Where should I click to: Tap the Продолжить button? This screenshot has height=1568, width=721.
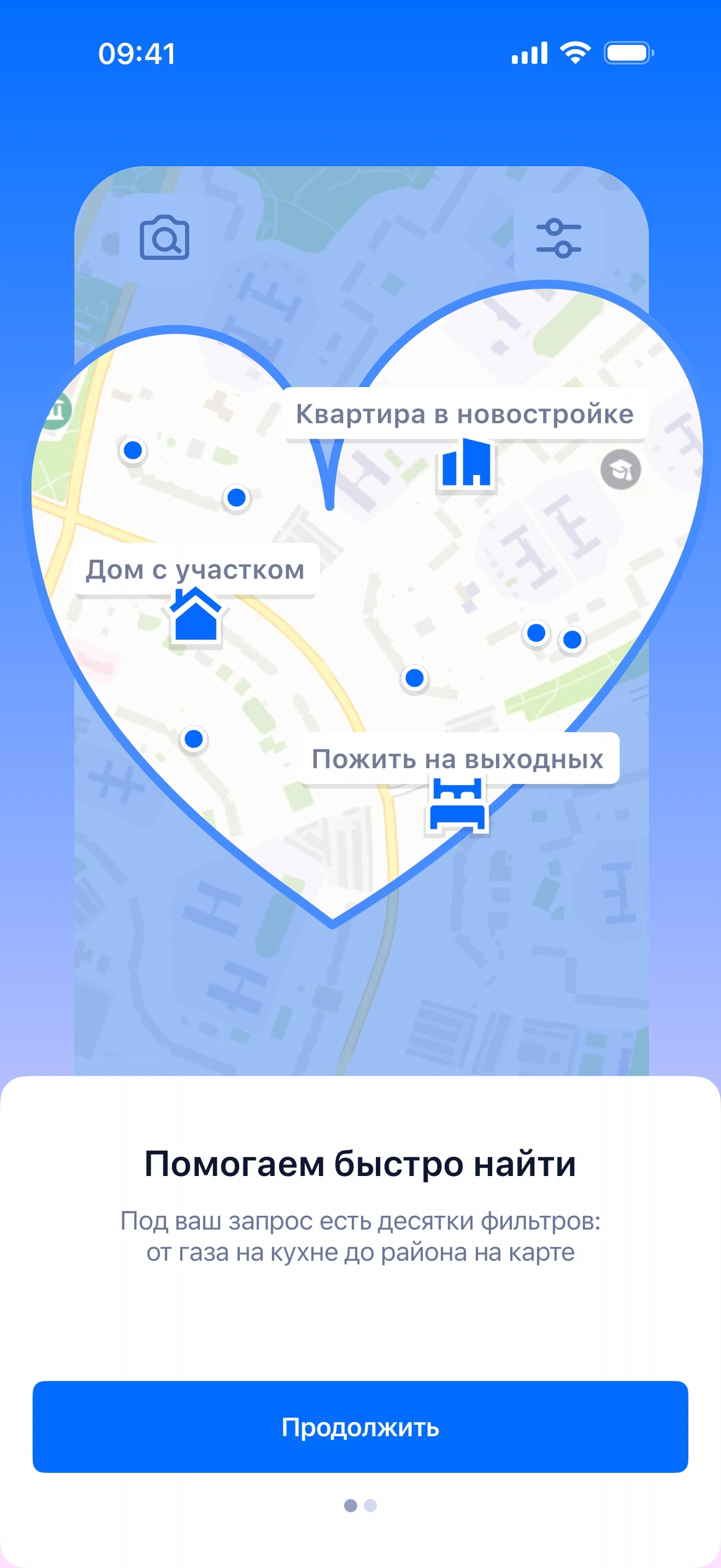(x=360, y=1427)
